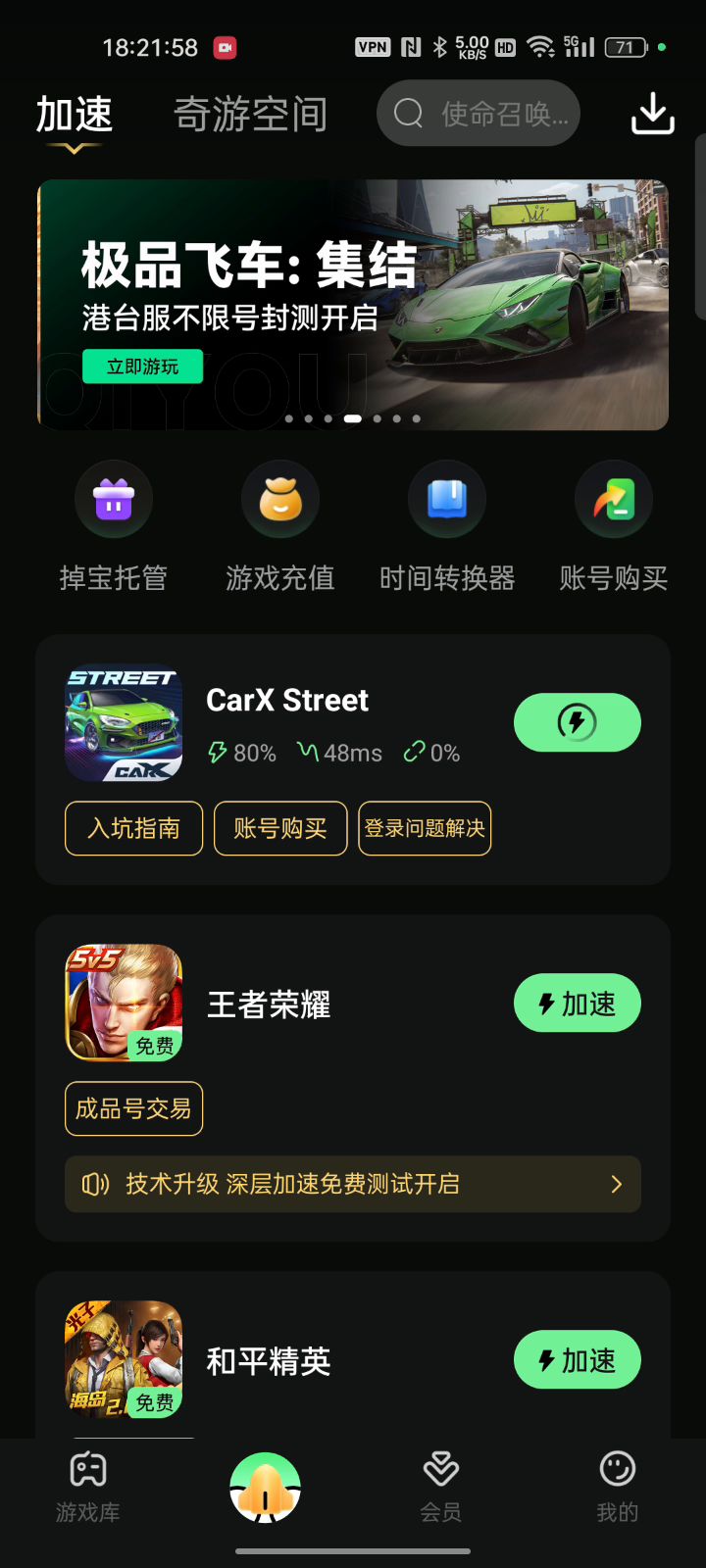706x1568 pixels.
Task: Open the 技术升级 深层加速免费测试开启 notice
Action: tap(353, 1184)
